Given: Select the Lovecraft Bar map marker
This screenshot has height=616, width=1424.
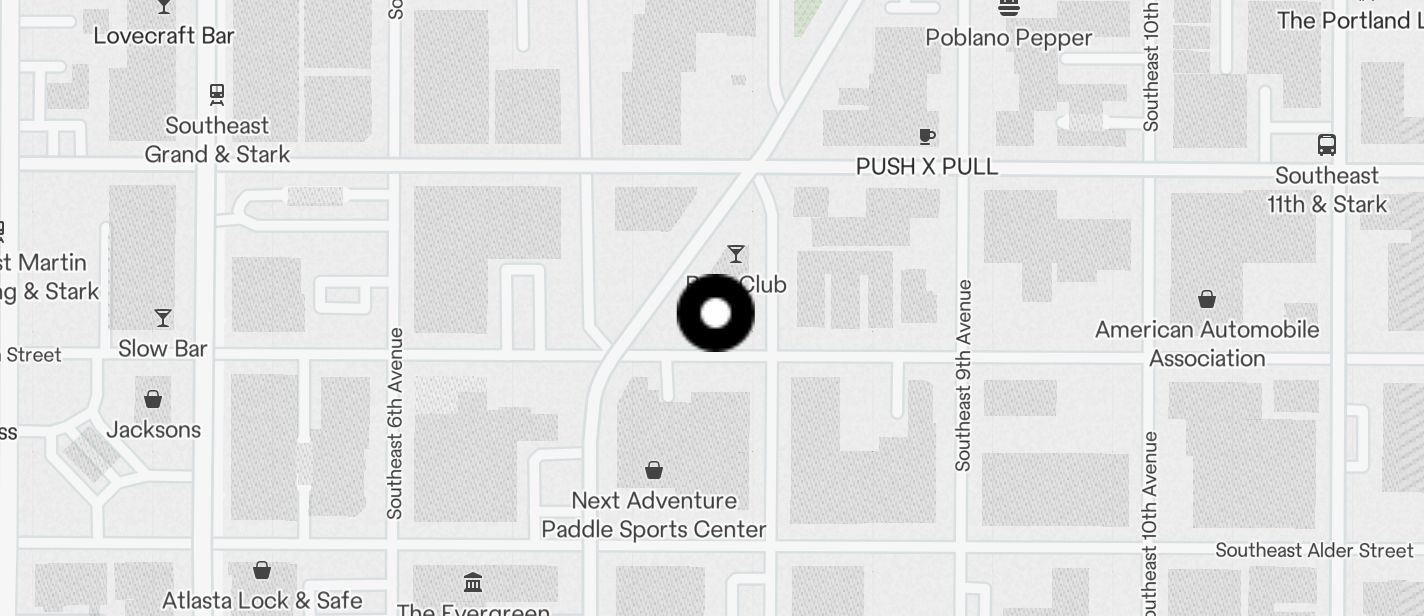Looking at the screenshot, I should click(x=164, y=8).
